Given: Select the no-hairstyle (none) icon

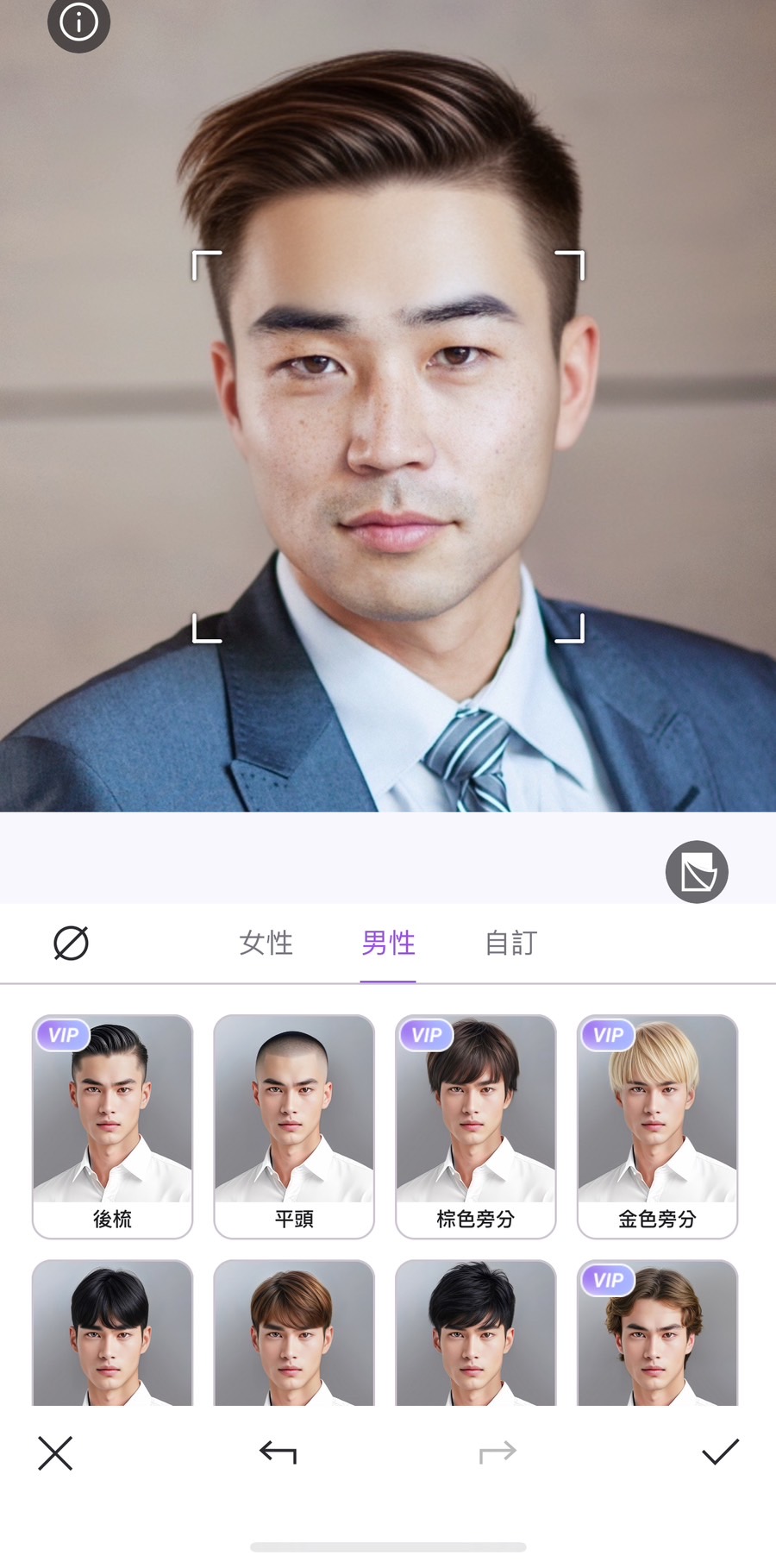Looking at the screenshot, I should 69,944.
